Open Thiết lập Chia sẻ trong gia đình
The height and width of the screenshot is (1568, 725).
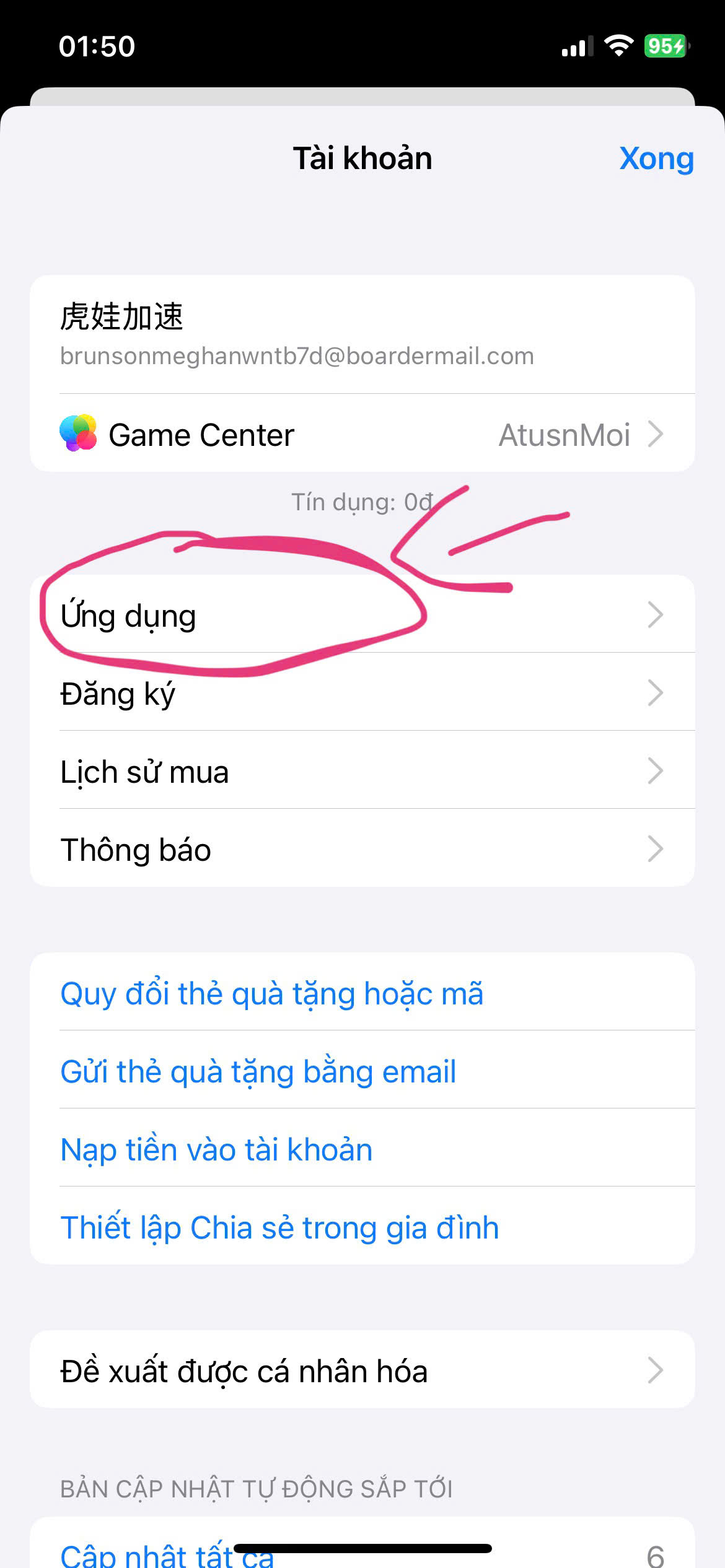pyautogui.click(x=279, y=1227)
